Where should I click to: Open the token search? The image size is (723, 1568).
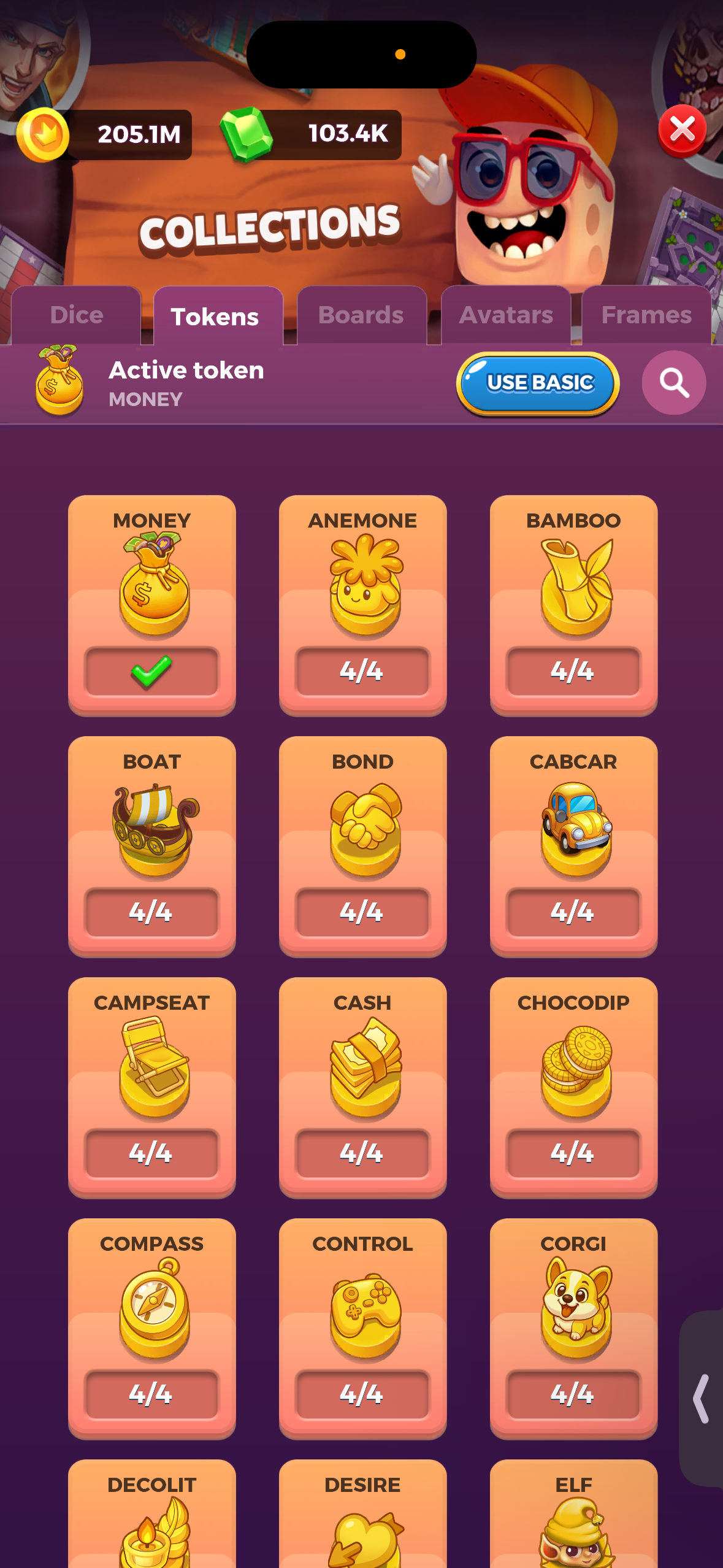(673, 383)
